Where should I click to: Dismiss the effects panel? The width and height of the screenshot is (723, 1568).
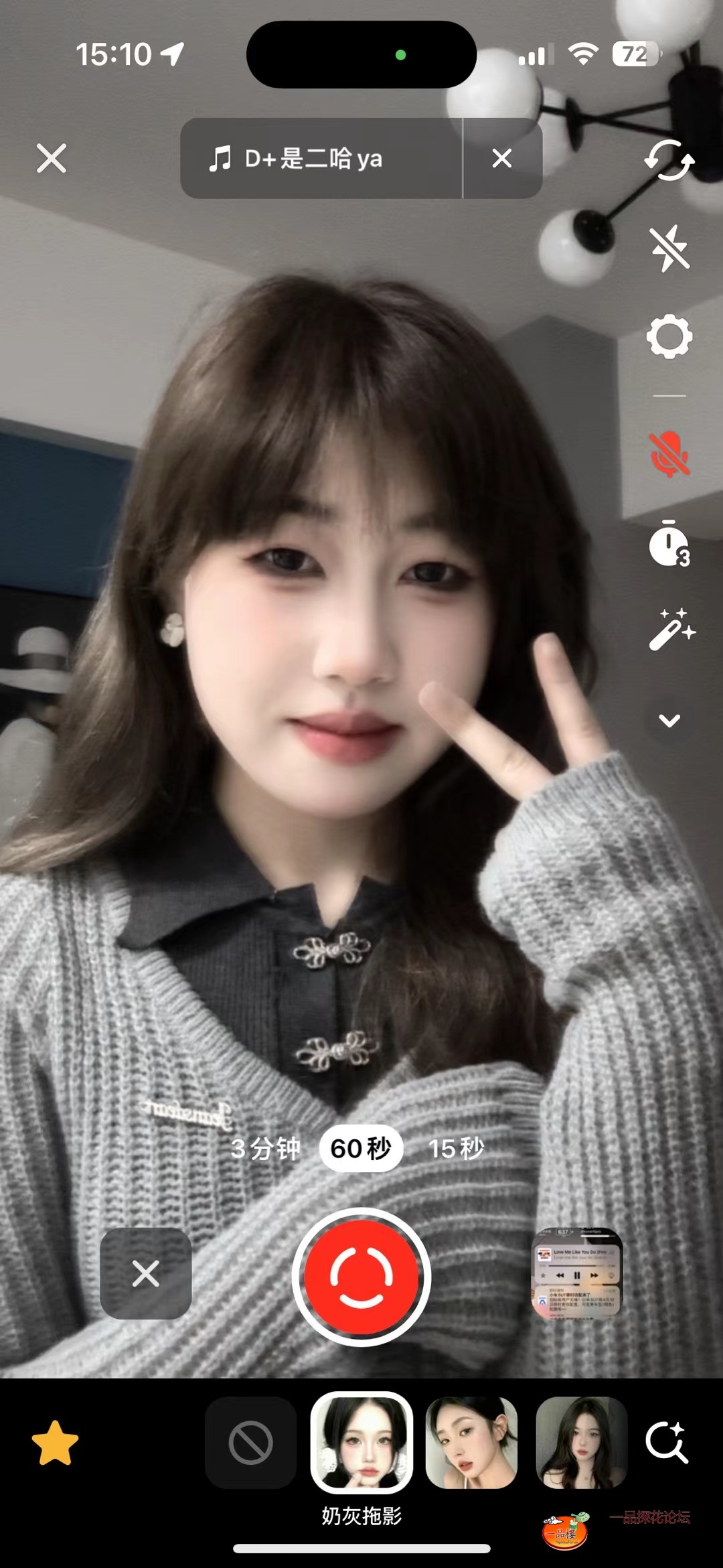tap(146, 1273)
